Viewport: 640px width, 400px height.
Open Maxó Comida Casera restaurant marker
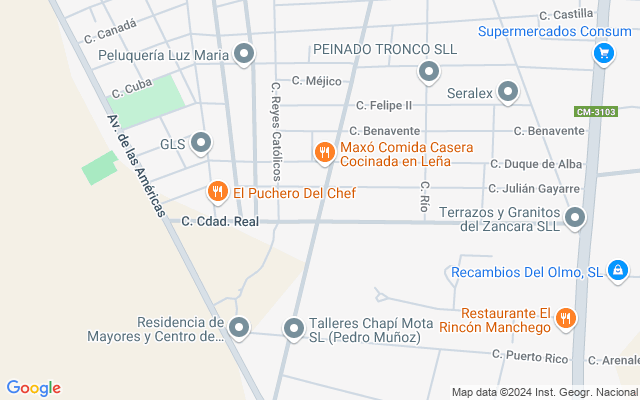click(x=324, y=153)
